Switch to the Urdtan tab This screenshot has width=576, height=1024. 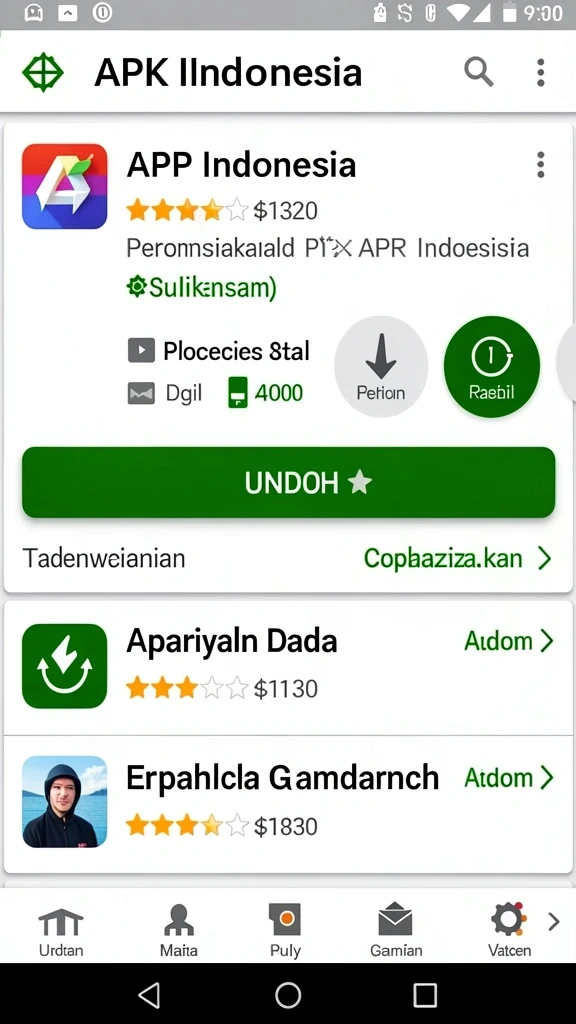tap(61, 931)
